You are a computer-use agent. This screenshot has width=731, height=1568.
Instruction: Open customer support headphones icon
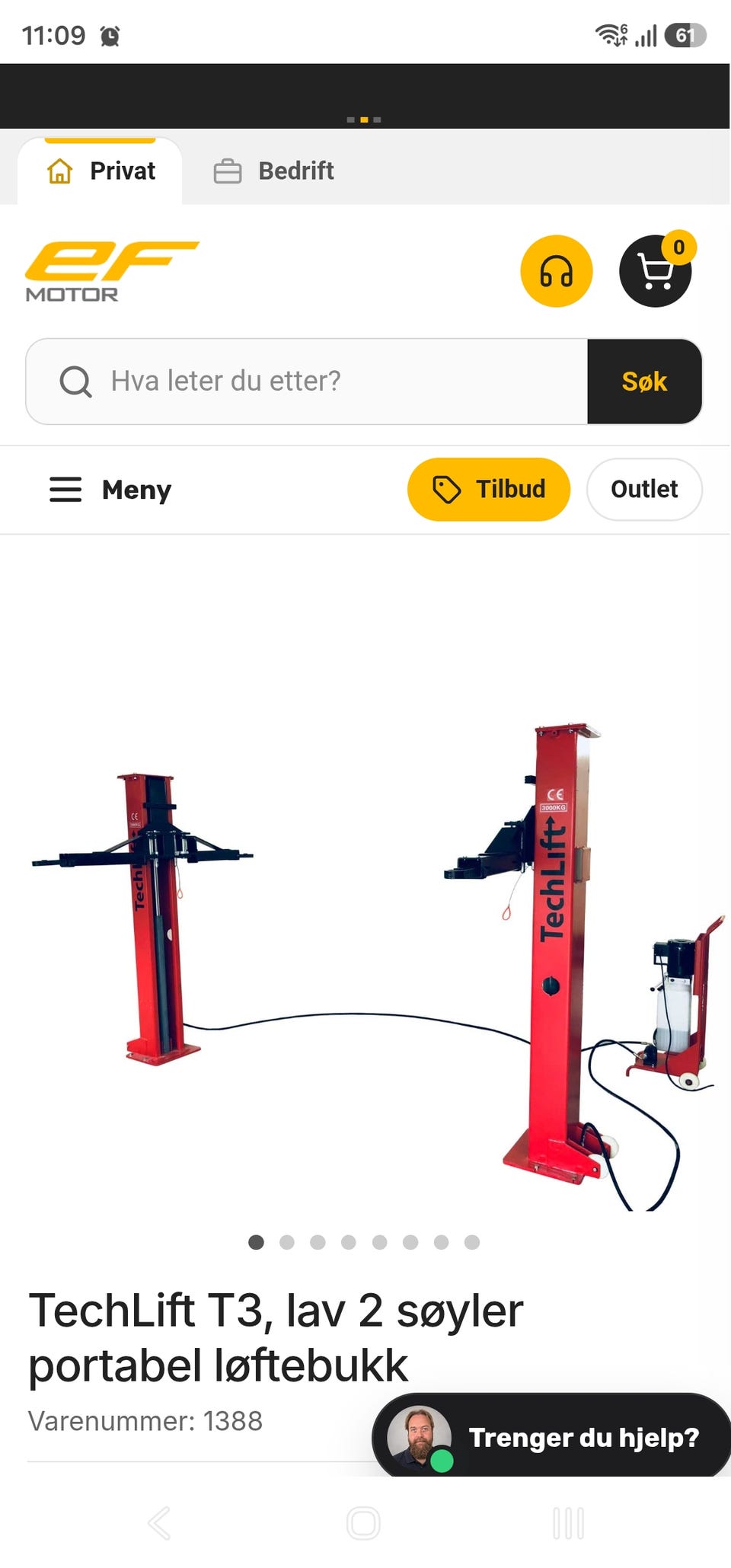[557, 271]
